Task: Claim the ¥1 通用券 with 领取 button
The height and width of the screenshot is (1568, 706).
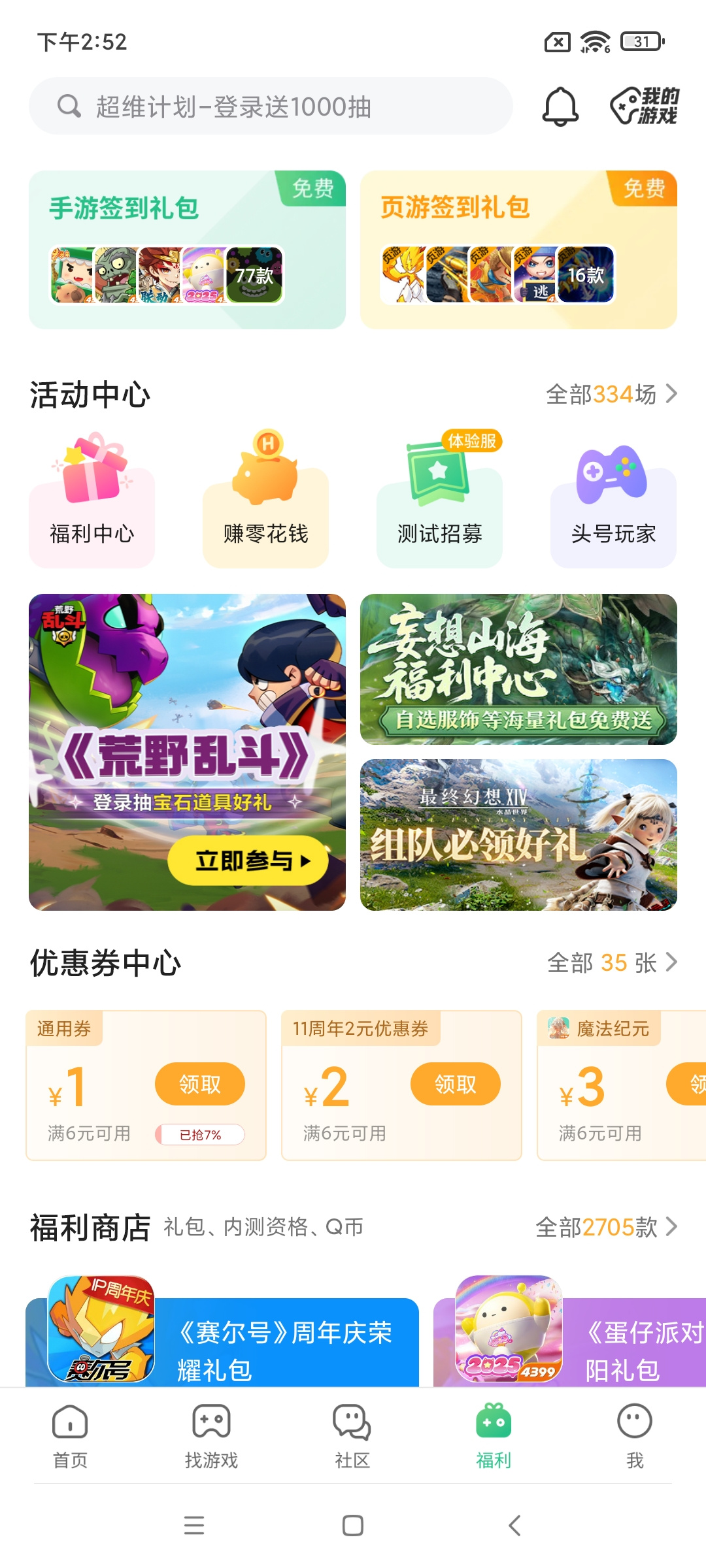Action: tap(199, 1083)
